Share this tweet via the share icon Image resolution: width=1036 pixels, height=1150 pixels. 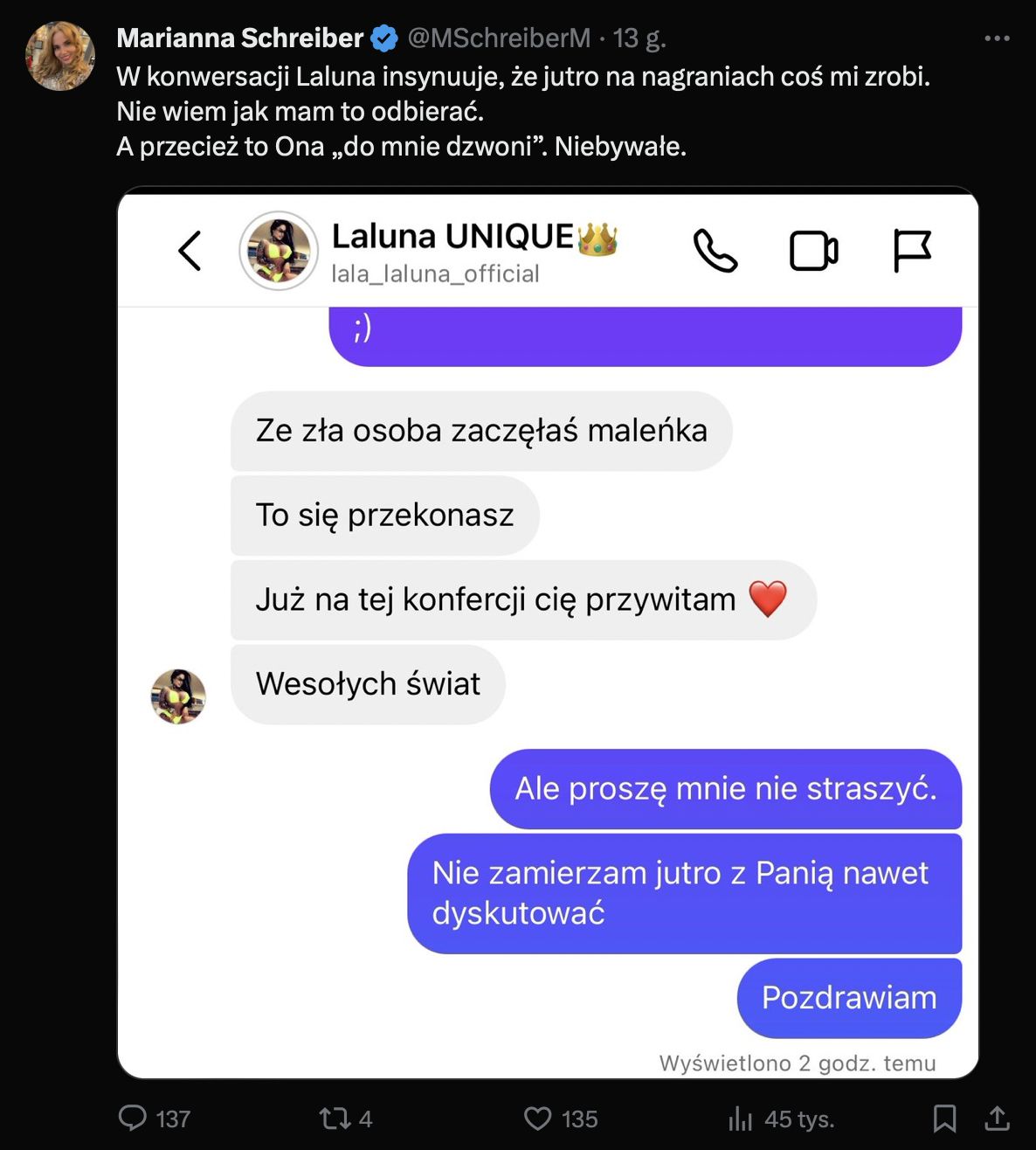pos(998,1119)
